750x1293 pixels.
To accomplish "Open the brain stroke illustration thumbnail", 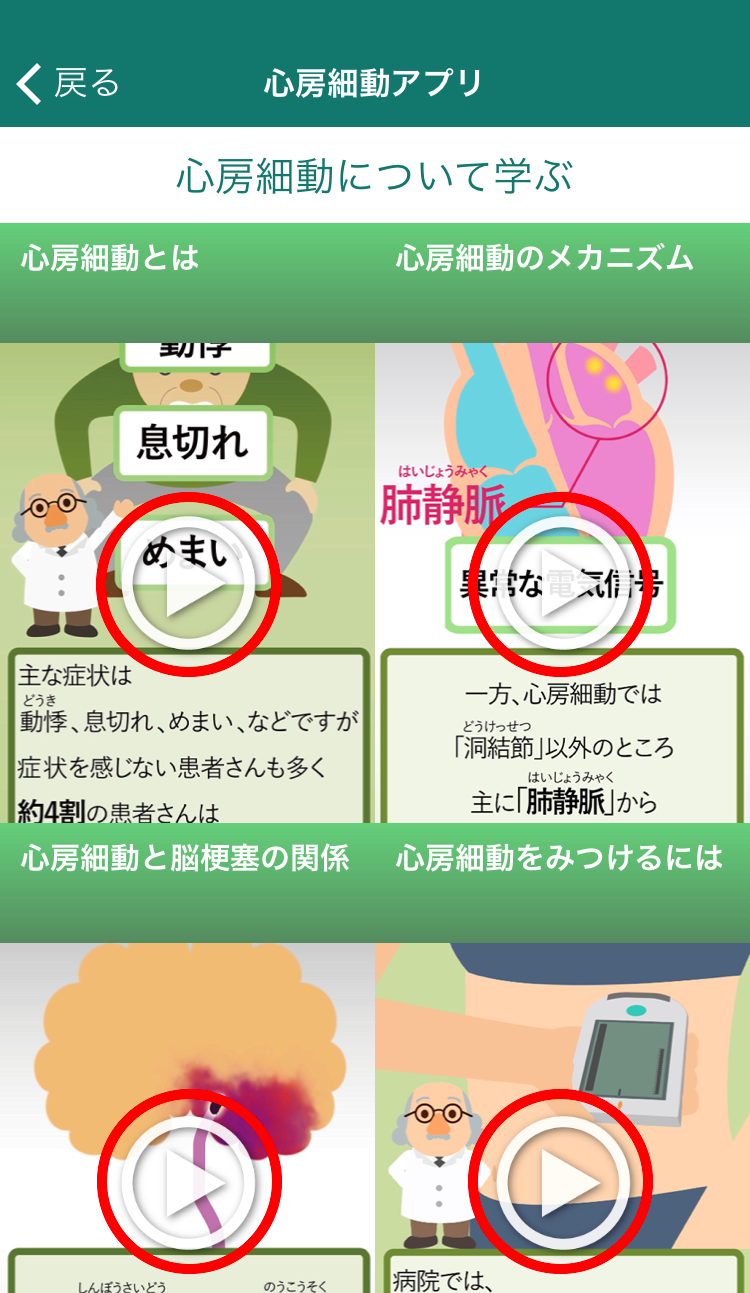I will pos(190,1180).
